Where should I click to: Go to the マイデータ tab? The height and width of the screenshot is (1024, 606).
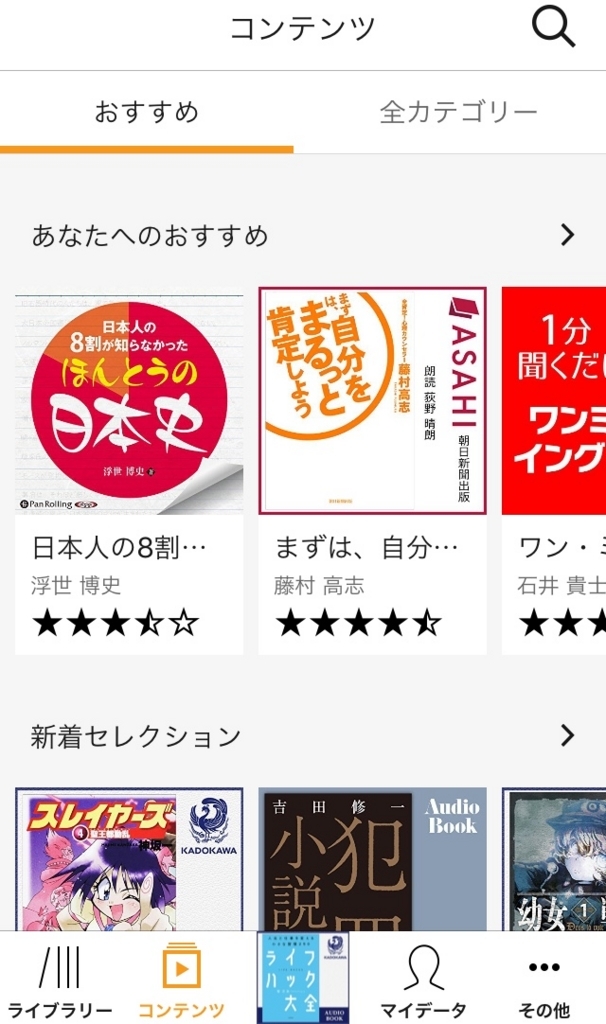(x=423, y=979)
